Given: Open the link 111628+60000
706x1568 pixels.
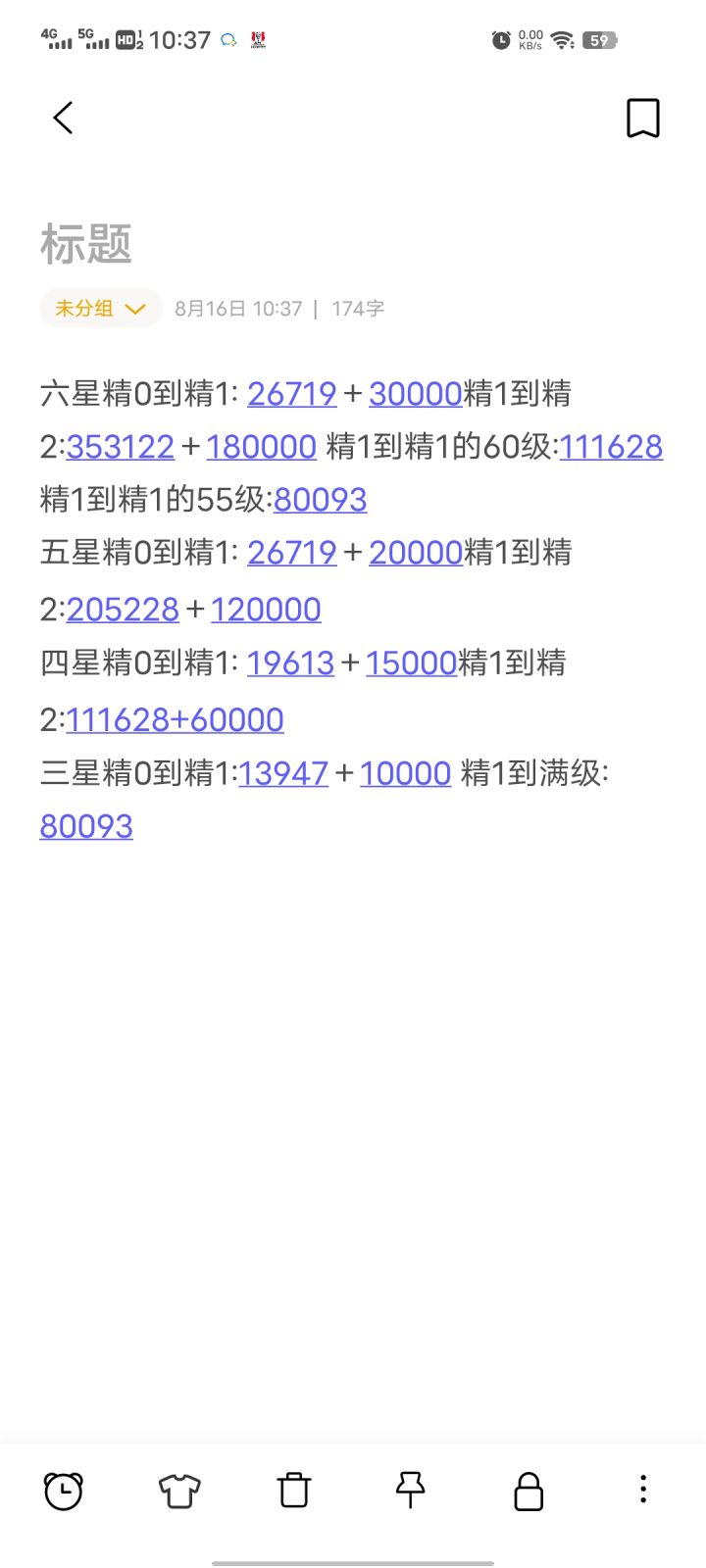Looking at the screenshot, I should (175, 720).
